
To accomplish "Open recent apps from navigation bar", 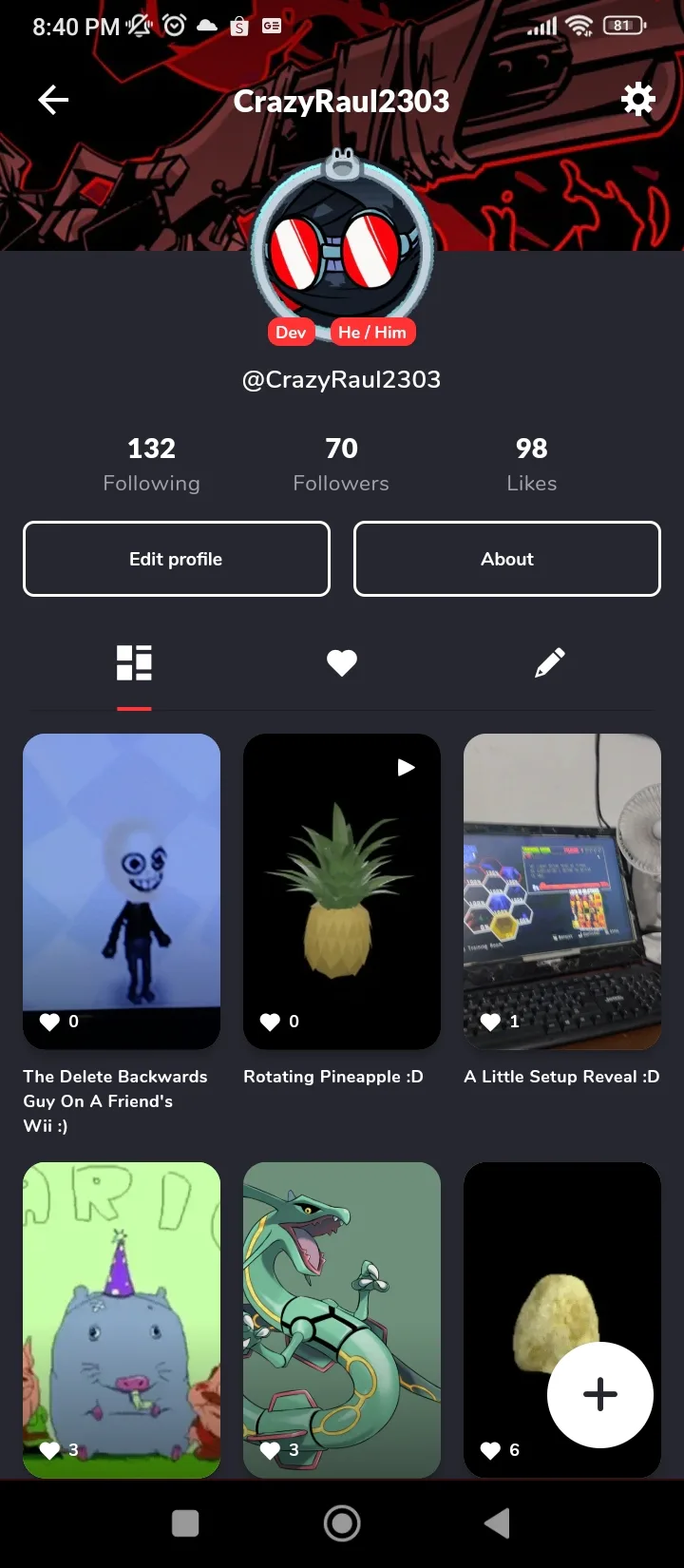I will click(185, 1523).
